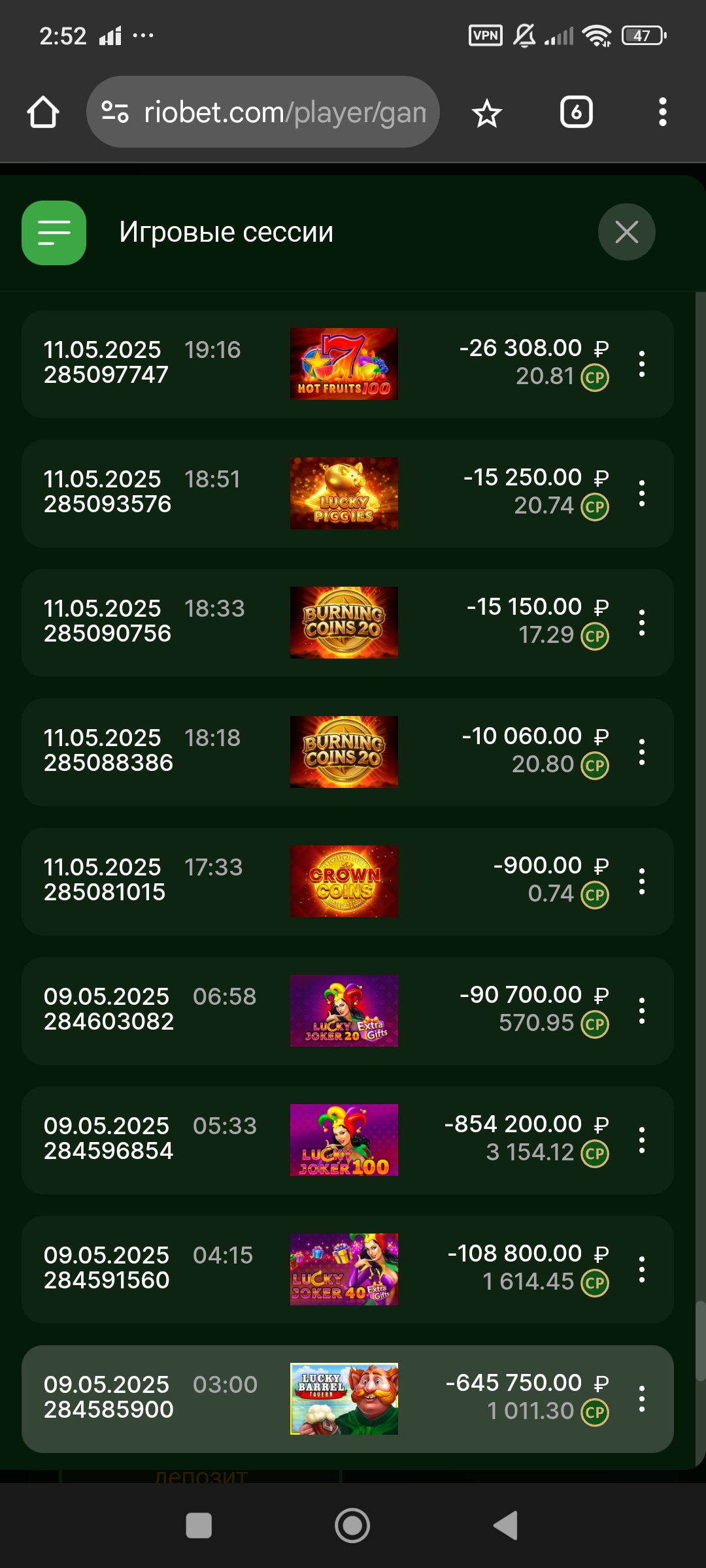
Task: Open three-dot menu for session 284596854
Action: pyautogui.click(x=642, y=1140)
